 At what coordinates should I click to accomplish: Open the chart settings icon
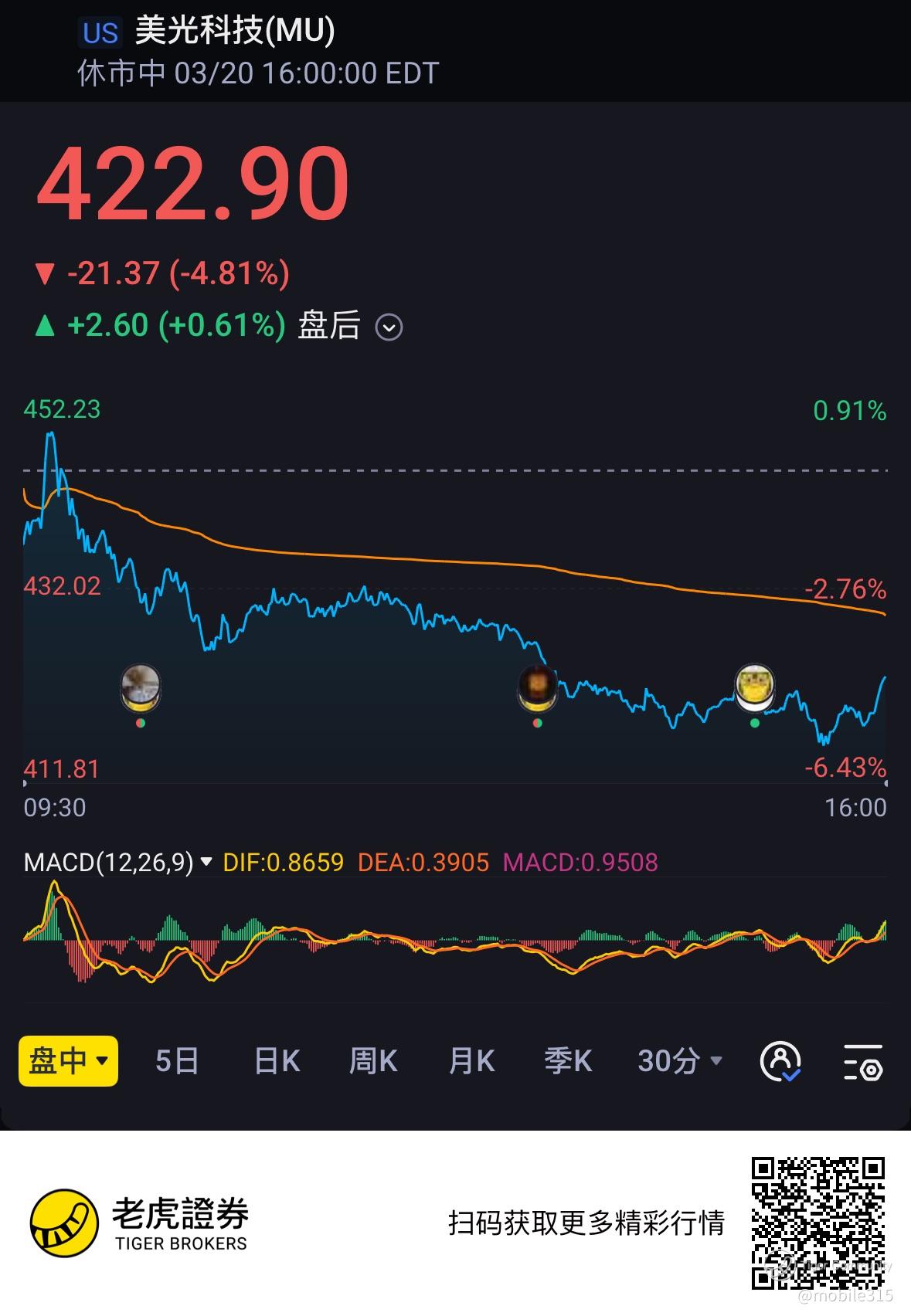pyautogui.click(x=862, y=1062)
